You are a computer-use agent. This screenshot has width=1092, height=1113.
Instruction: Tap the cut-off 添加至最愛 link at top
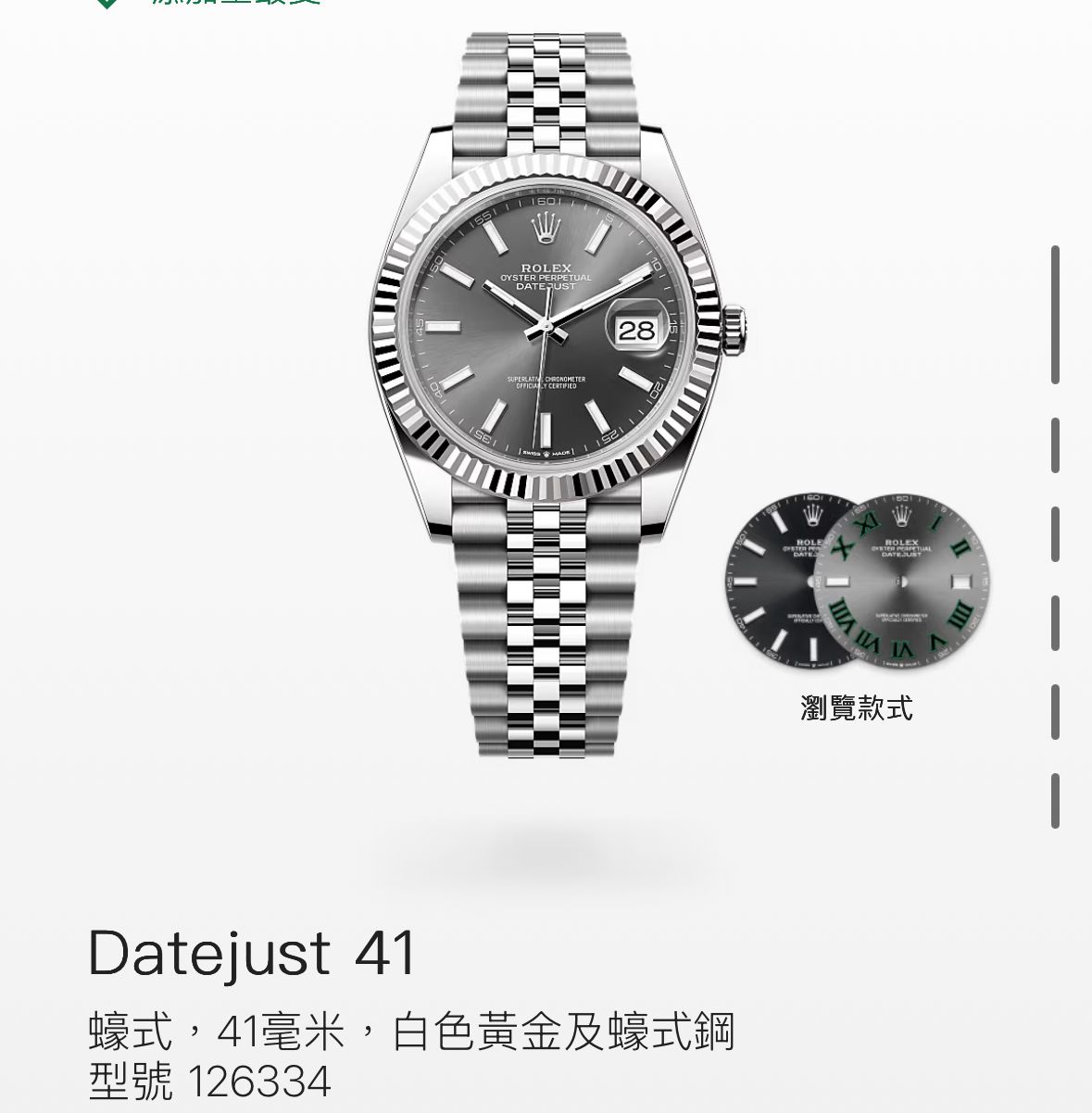point(232,3)
